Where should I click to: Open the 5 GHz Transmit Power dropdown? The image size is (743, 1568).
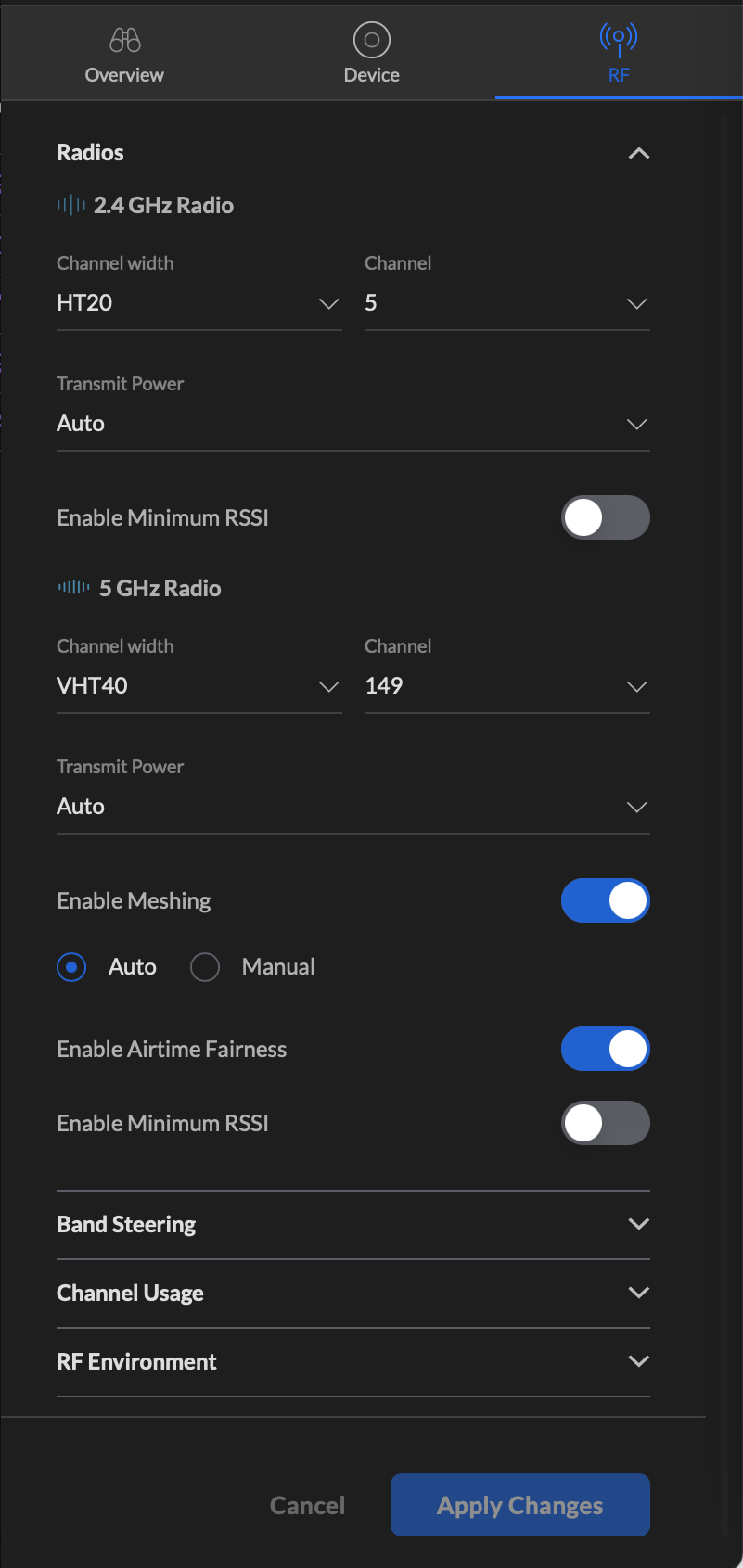click(352, 807)
